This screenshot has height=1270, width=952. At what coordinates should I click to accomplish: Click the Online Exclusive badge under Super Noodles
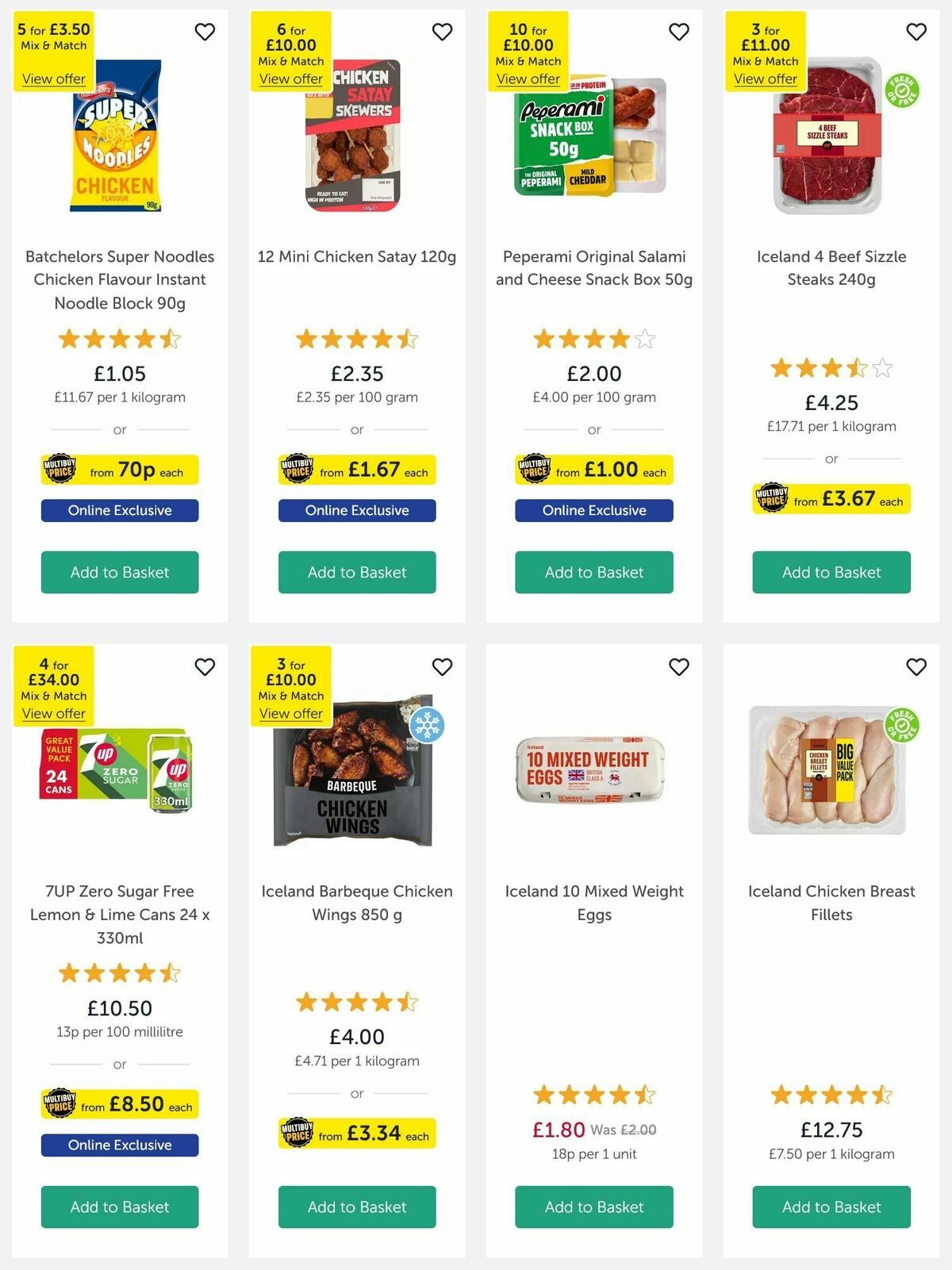[x=119, y=510]
